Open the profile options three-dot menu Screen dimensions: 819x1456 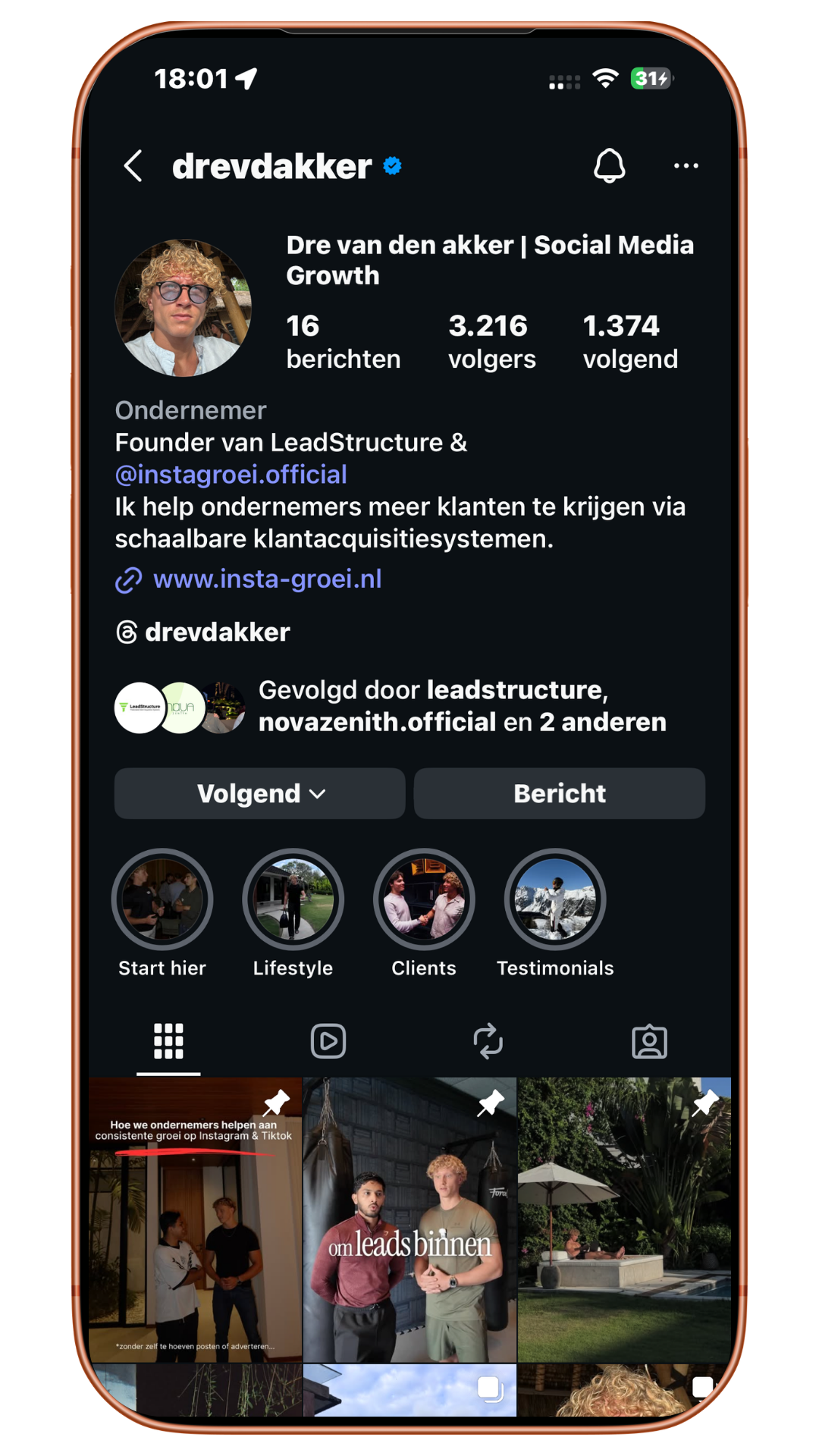point(686,165)
